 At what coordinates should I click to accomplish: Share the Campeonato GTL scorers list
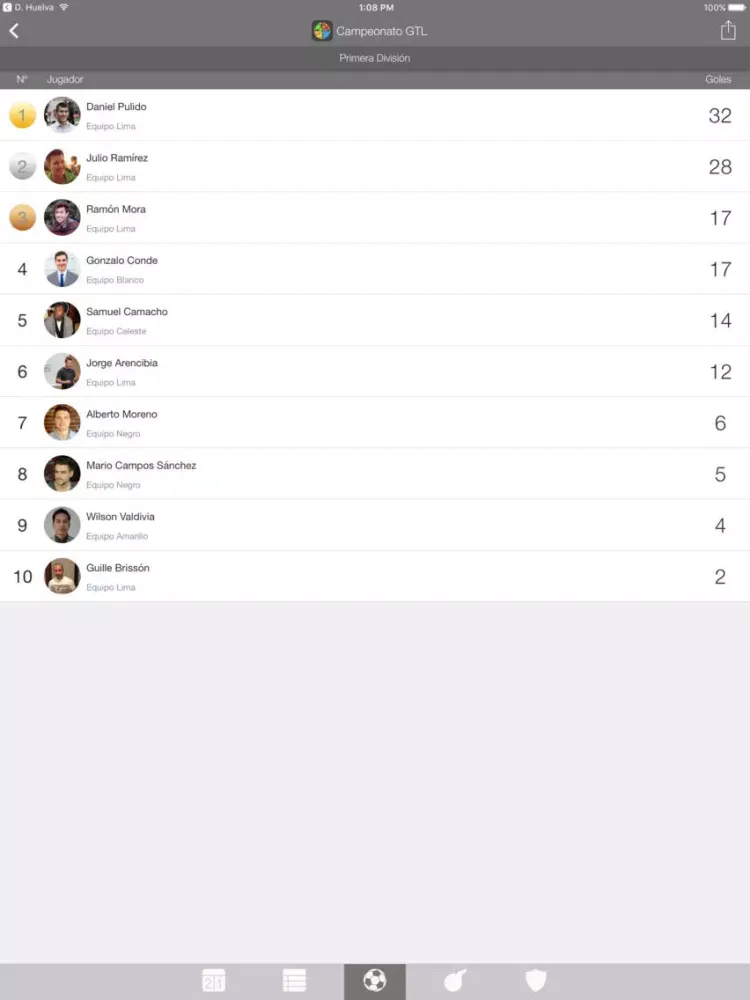(x=727, y=31)
